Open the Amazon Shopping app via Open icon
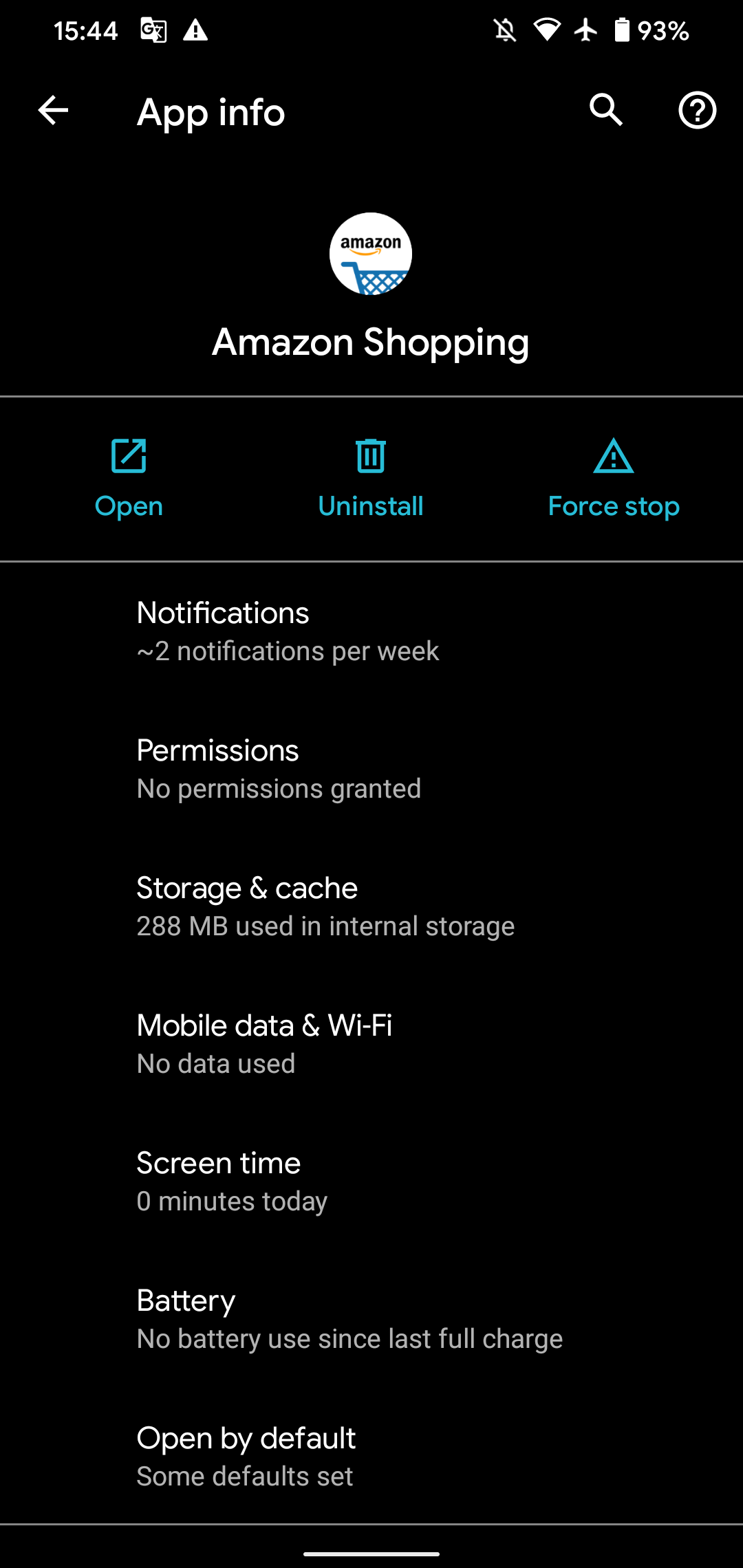This screenshot has width=743, height=1568. tap(128, 457)
